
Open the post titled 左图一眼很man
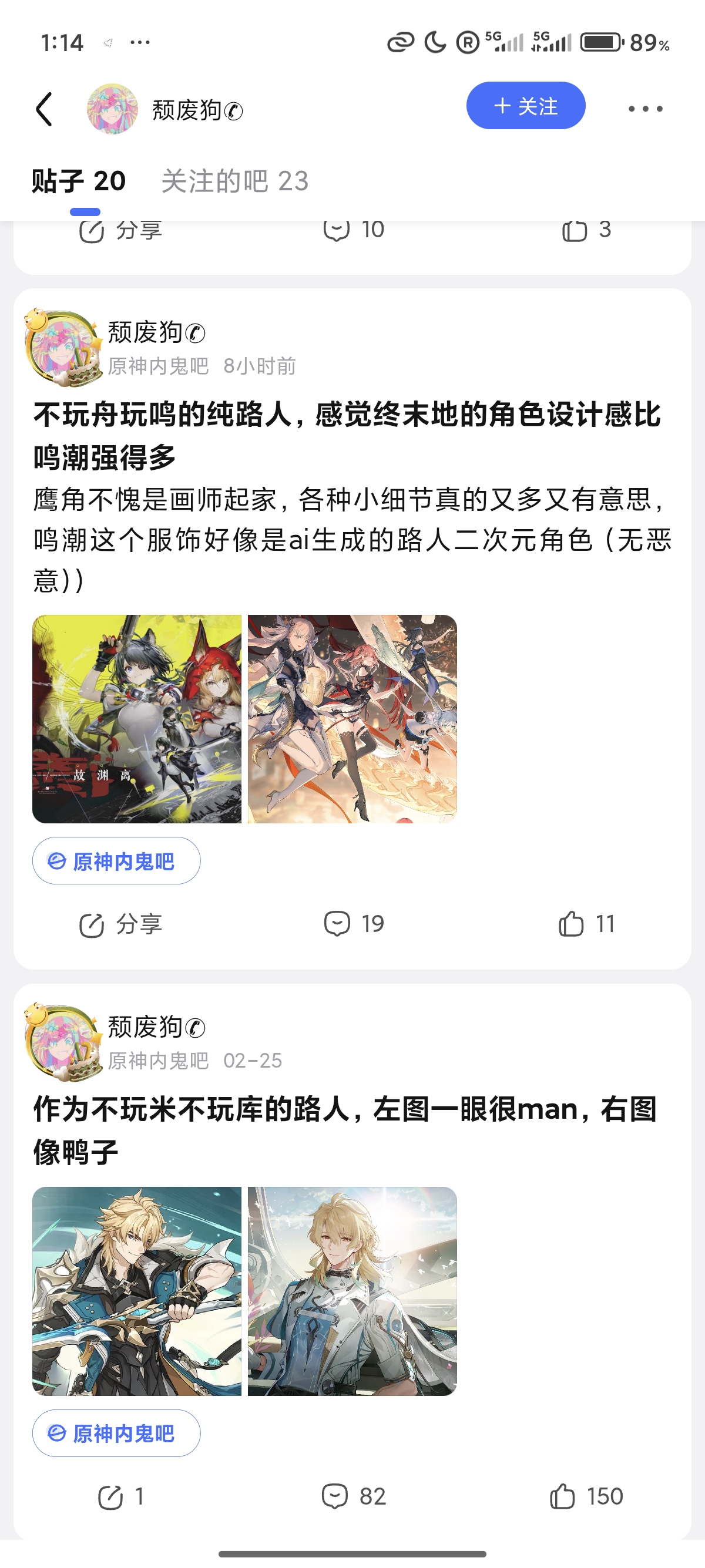tap(346, 1130)
